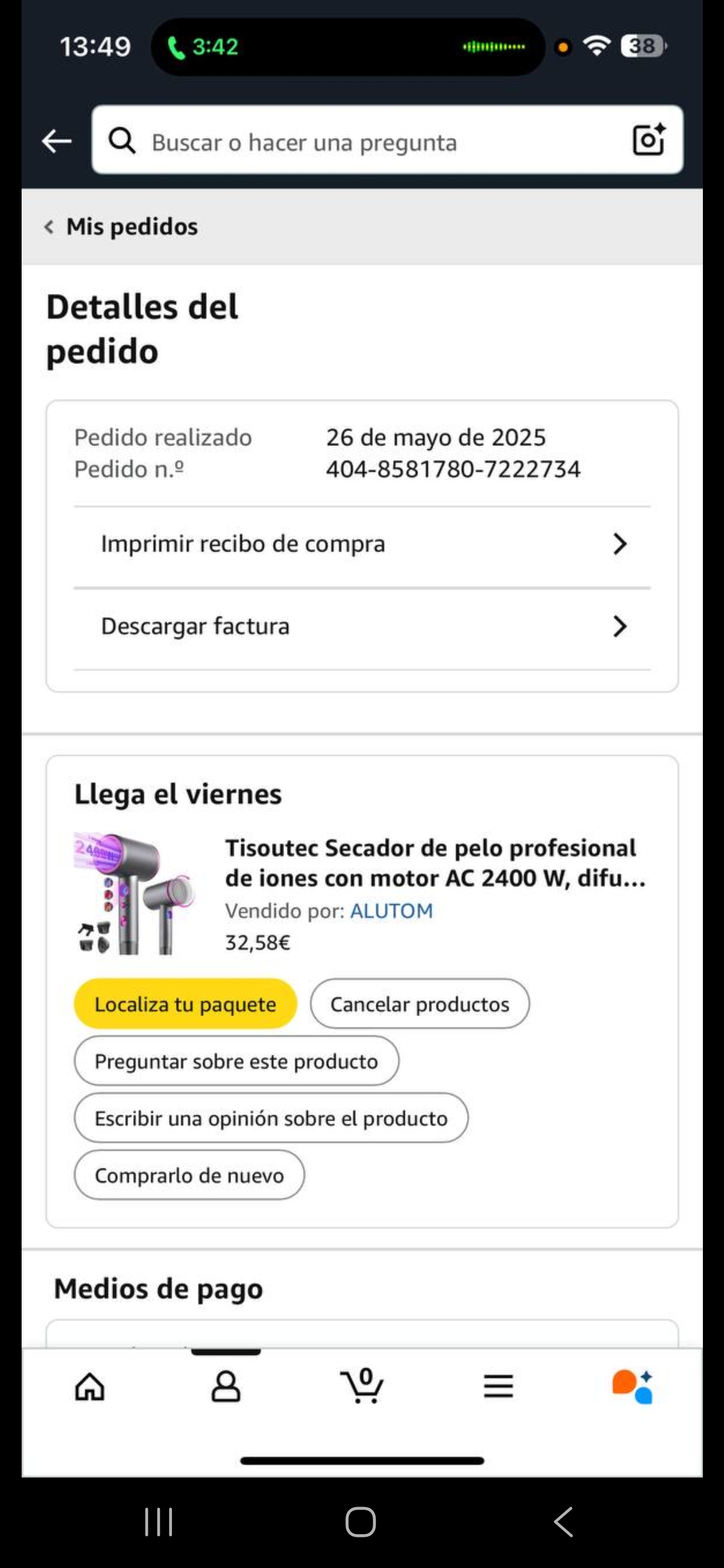
Task: Tap Localiza tu paquete
Action: tap(185, 1004)
